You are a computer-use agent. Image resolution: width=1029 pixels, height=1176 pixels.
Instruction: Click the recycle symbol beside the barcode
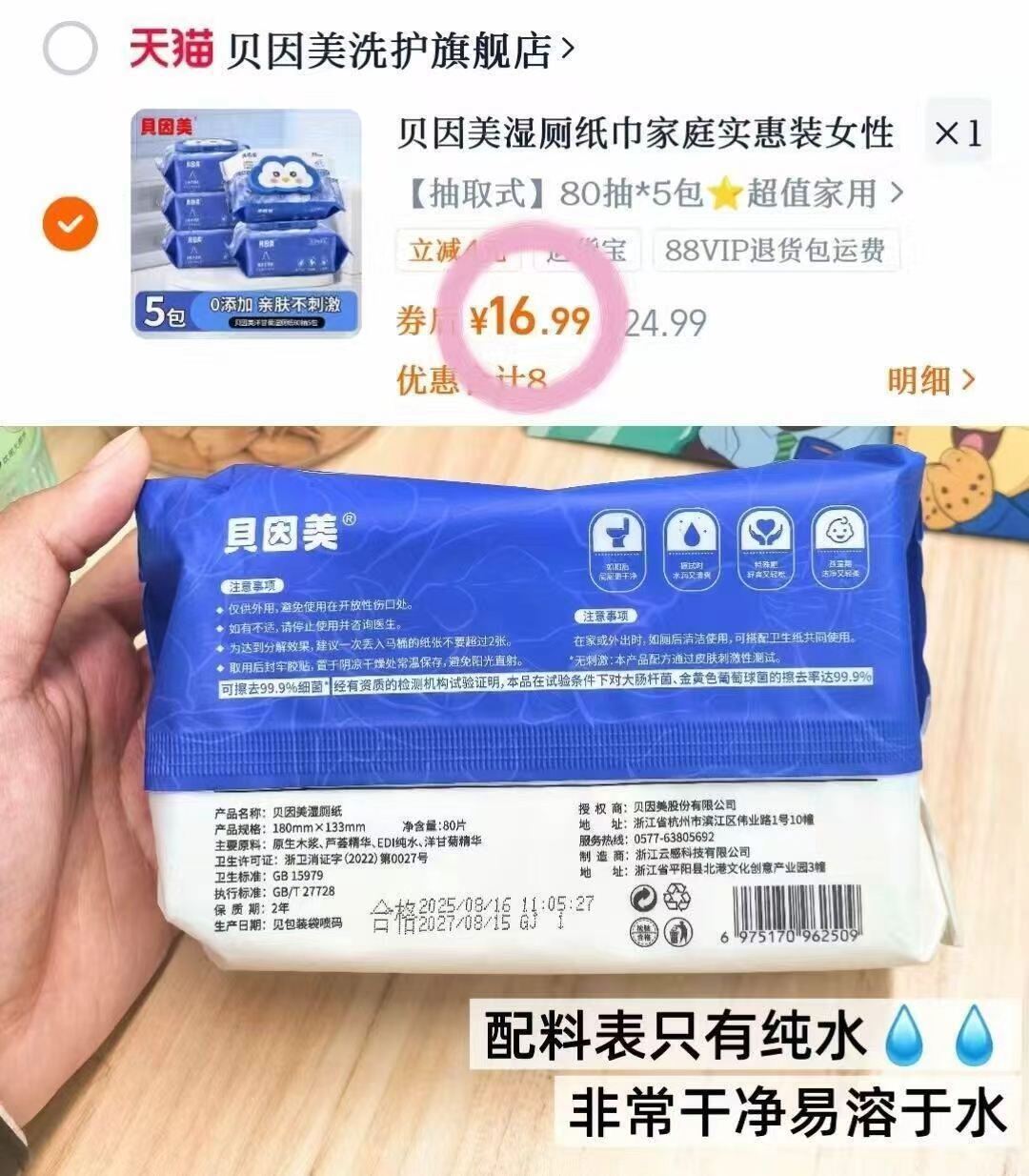point(676,898)
